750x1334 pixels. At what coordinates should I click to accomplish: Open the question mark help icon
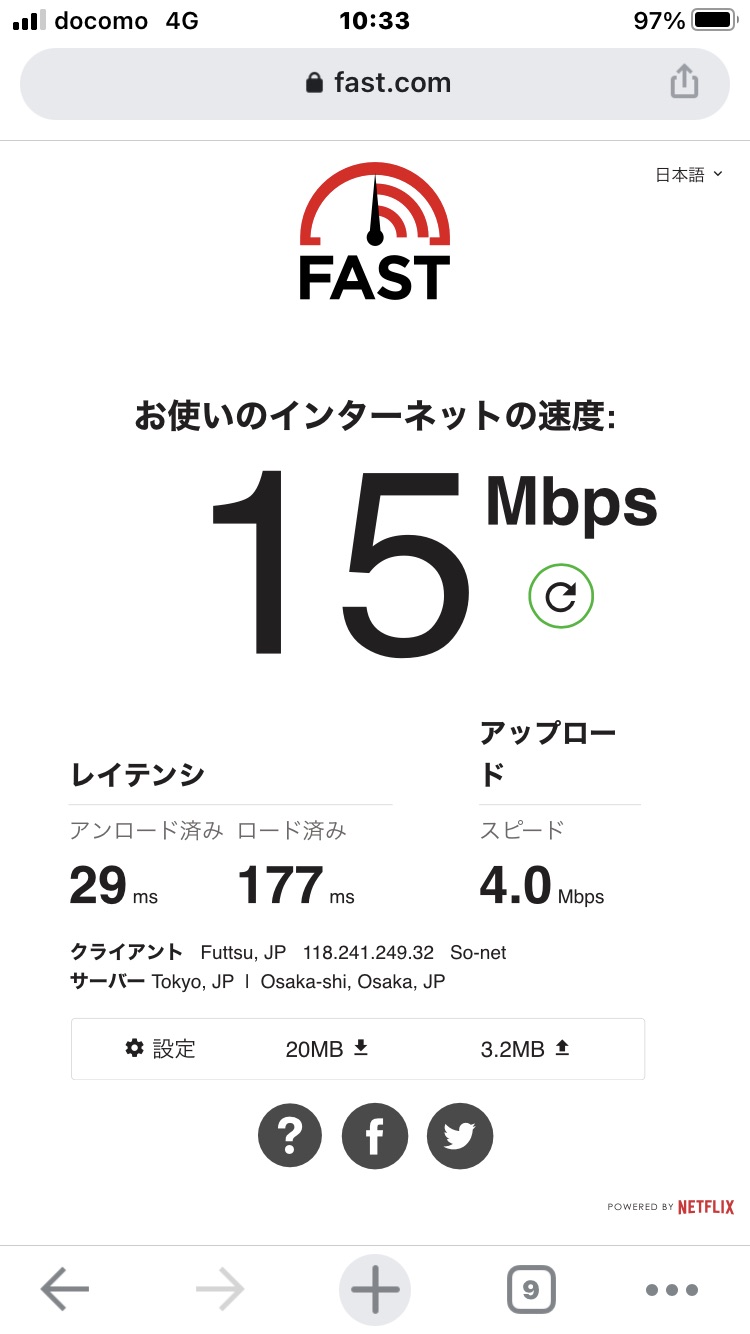(x=290, y=1135)
